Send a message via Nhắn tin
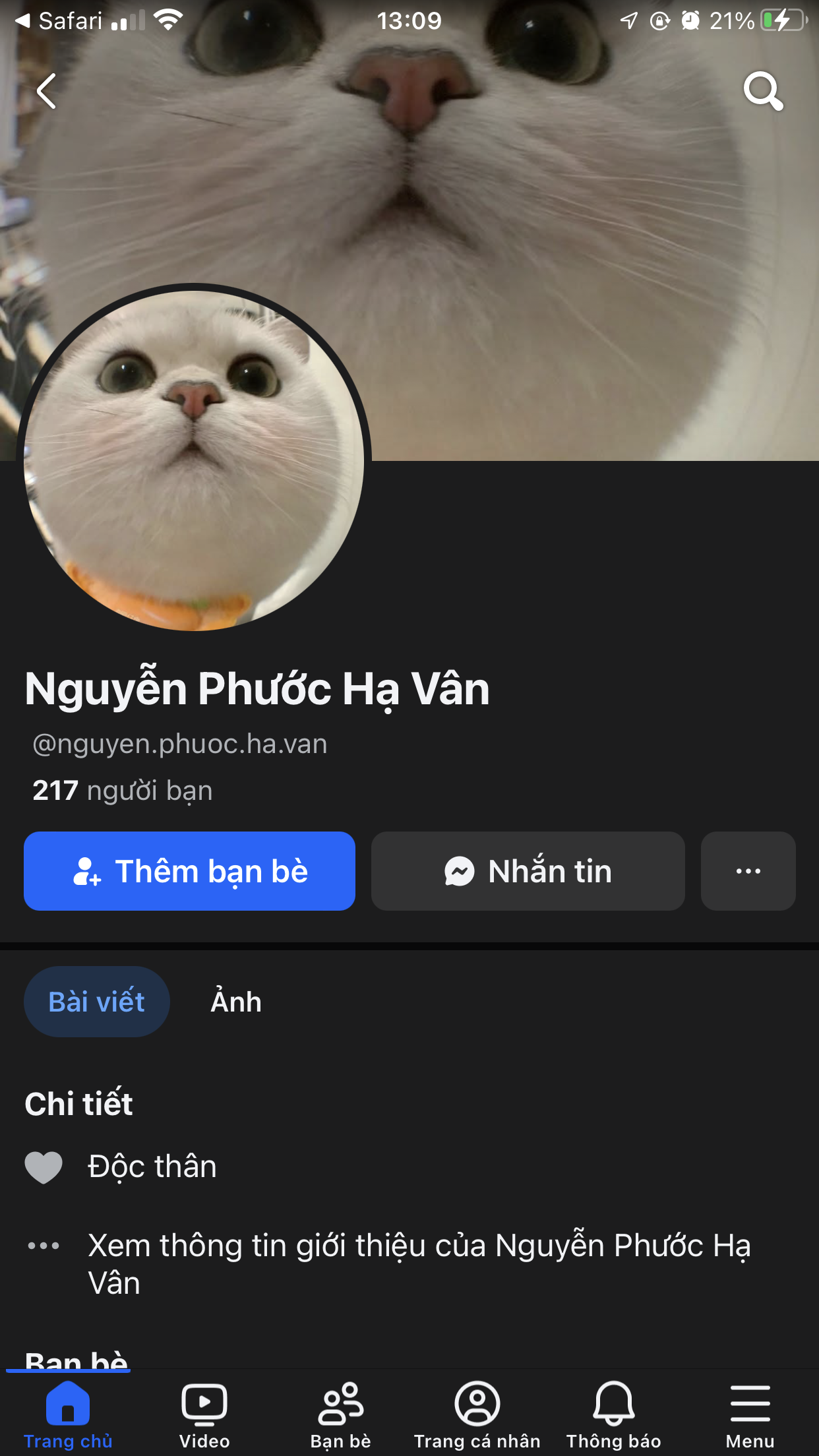The width and height of the screenshot is (819, 1456). coord(528,870)
